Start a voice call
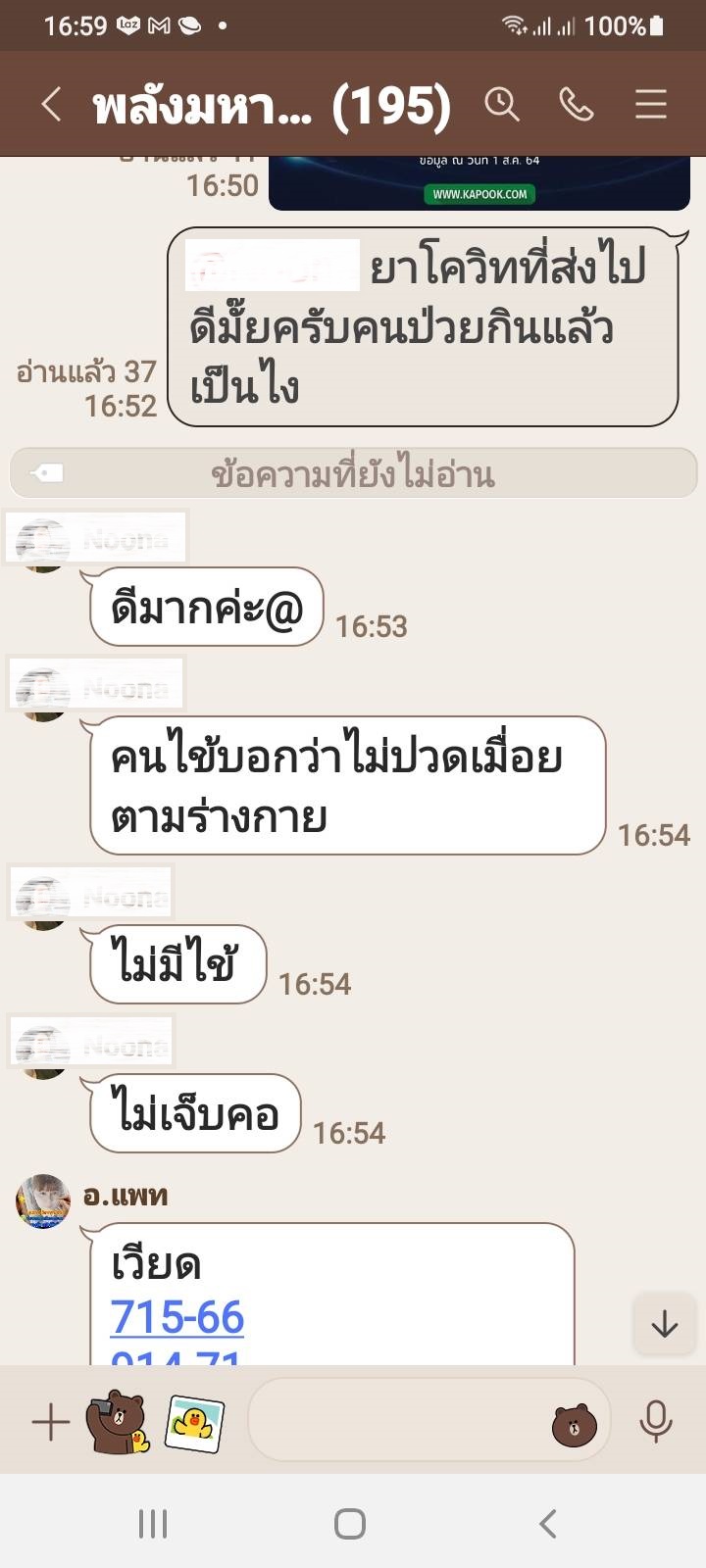 pos(577,104)
